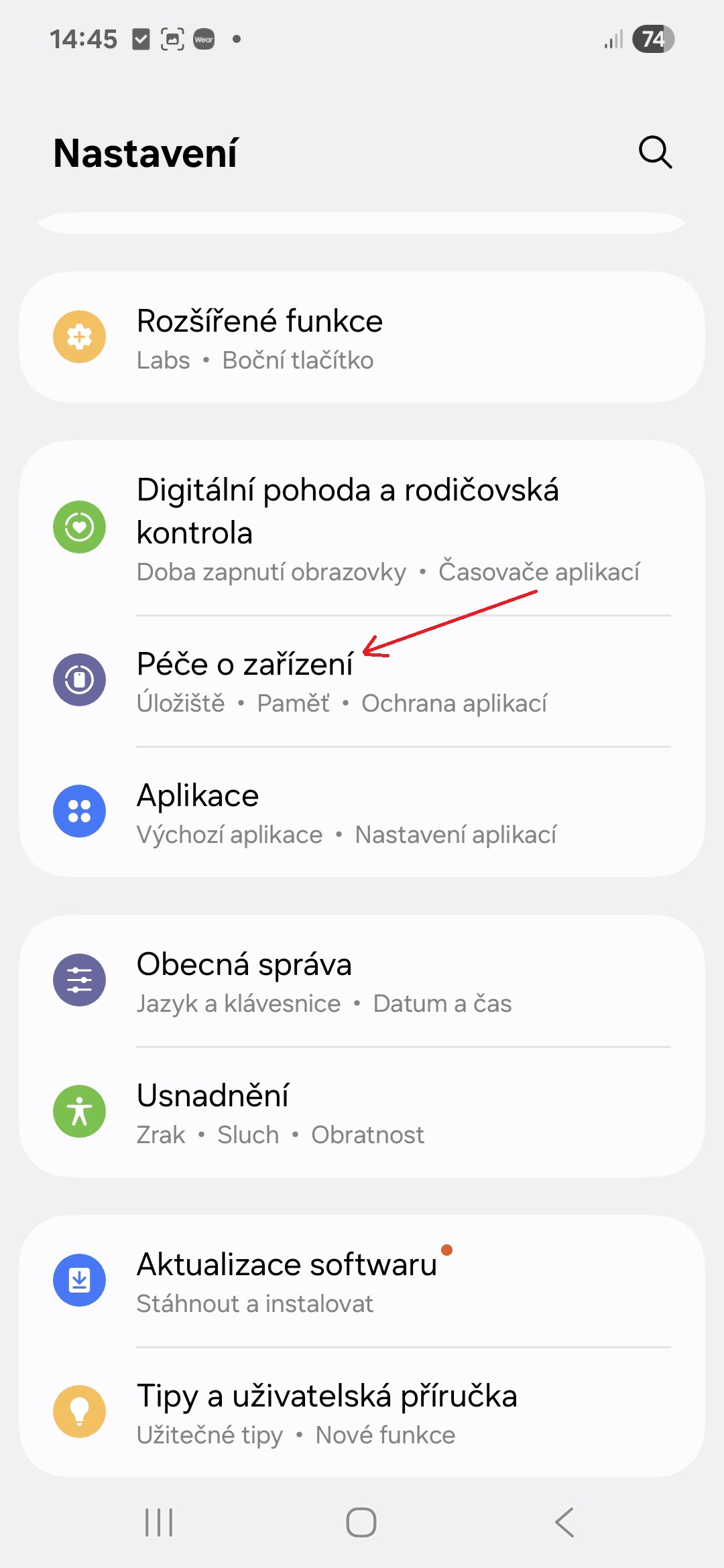The width and height of the screenshot is (724, 1568).
Task: Open Obecná správa settings
Action: tap(362, 981)
